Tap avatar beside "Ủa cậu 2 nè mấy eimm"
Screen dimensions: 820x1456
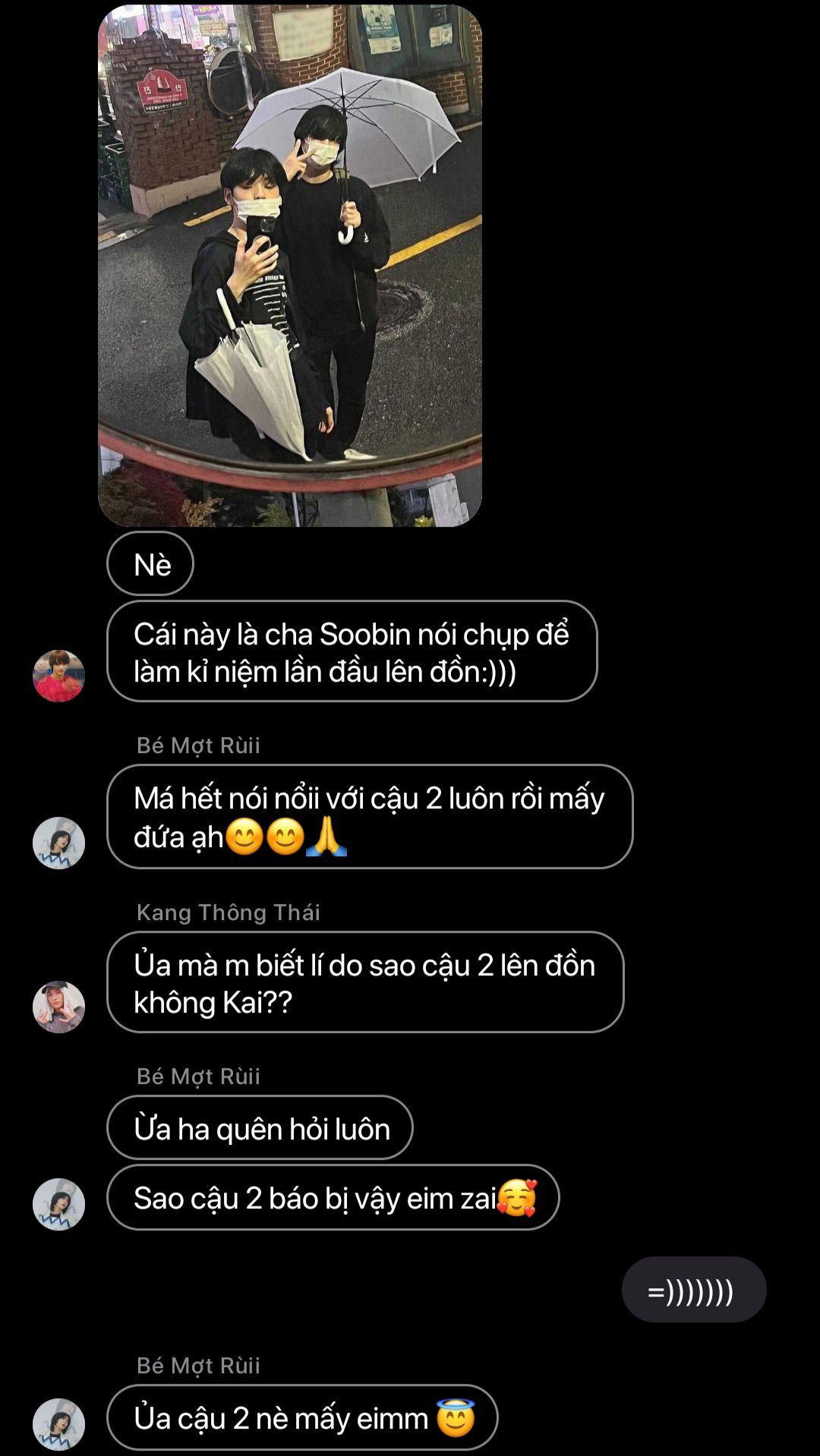pyautogui.click(x=58, y=1424)
